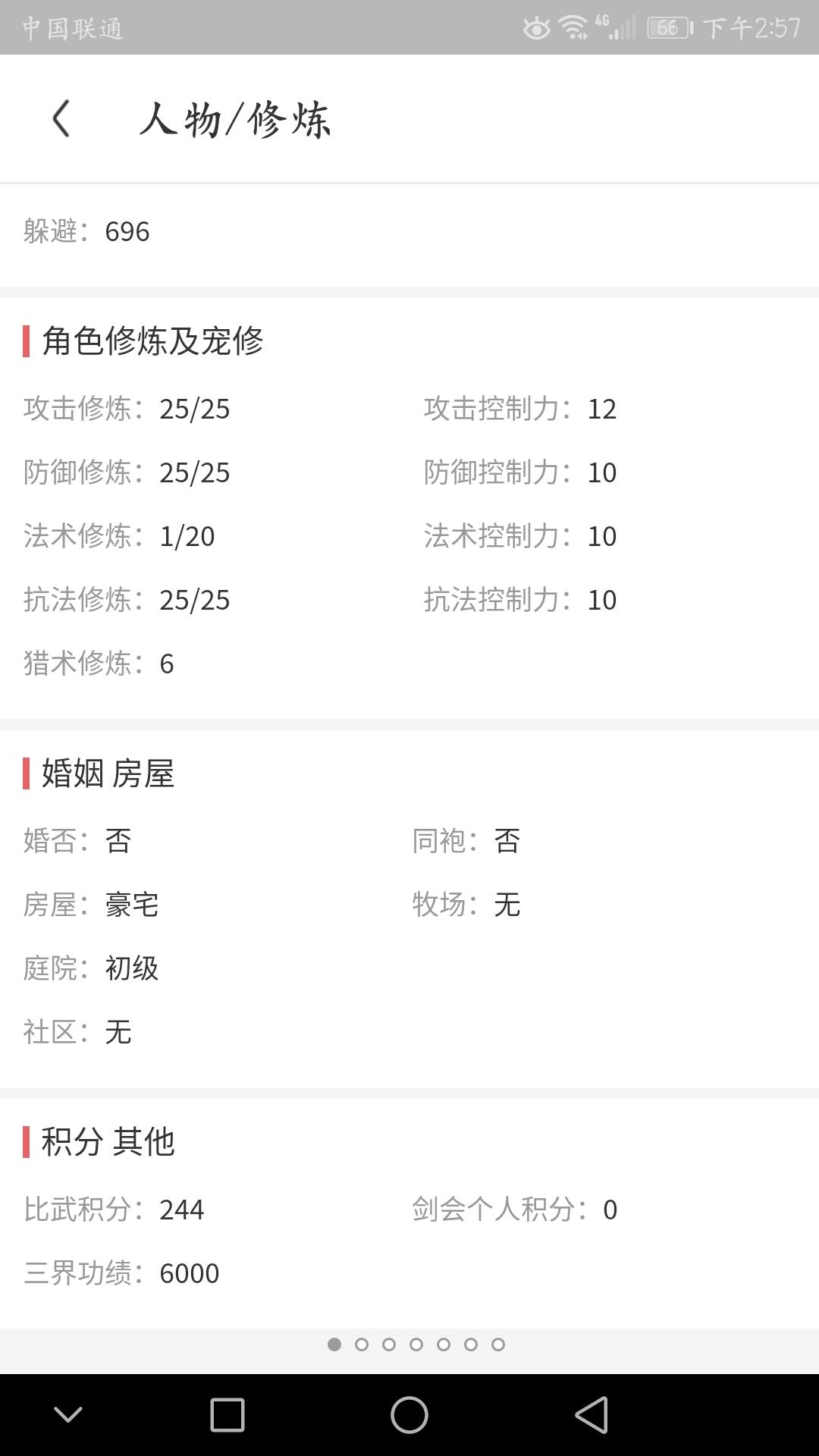Image resolution: width=819 pixels, height=1456 pixels.
Task: Tap the system back triangle
Action: click(x=591, y=1415)
